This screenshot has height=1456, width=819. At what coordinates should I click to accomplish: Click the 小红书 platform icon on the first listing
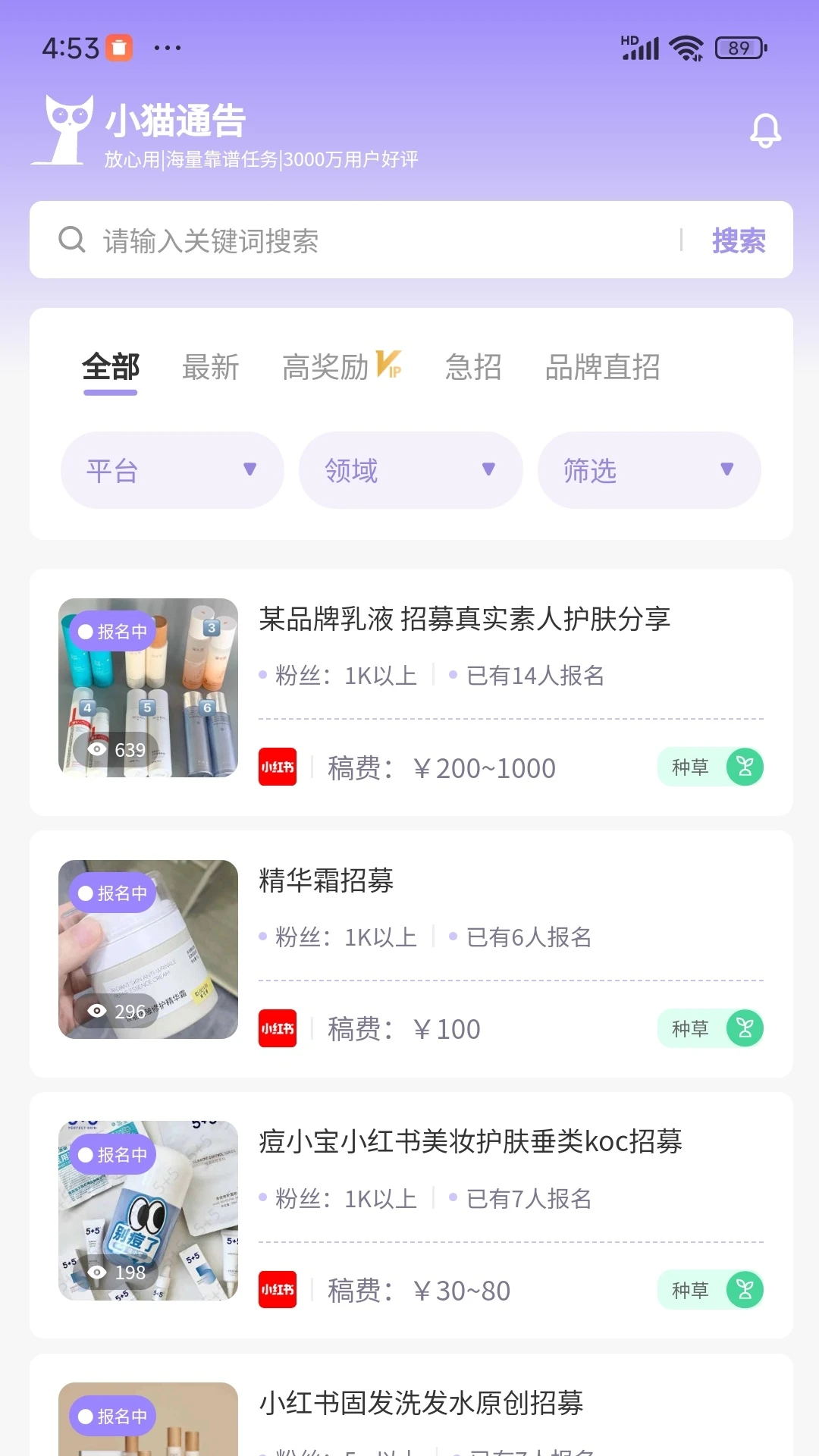(x=278, y=767)
